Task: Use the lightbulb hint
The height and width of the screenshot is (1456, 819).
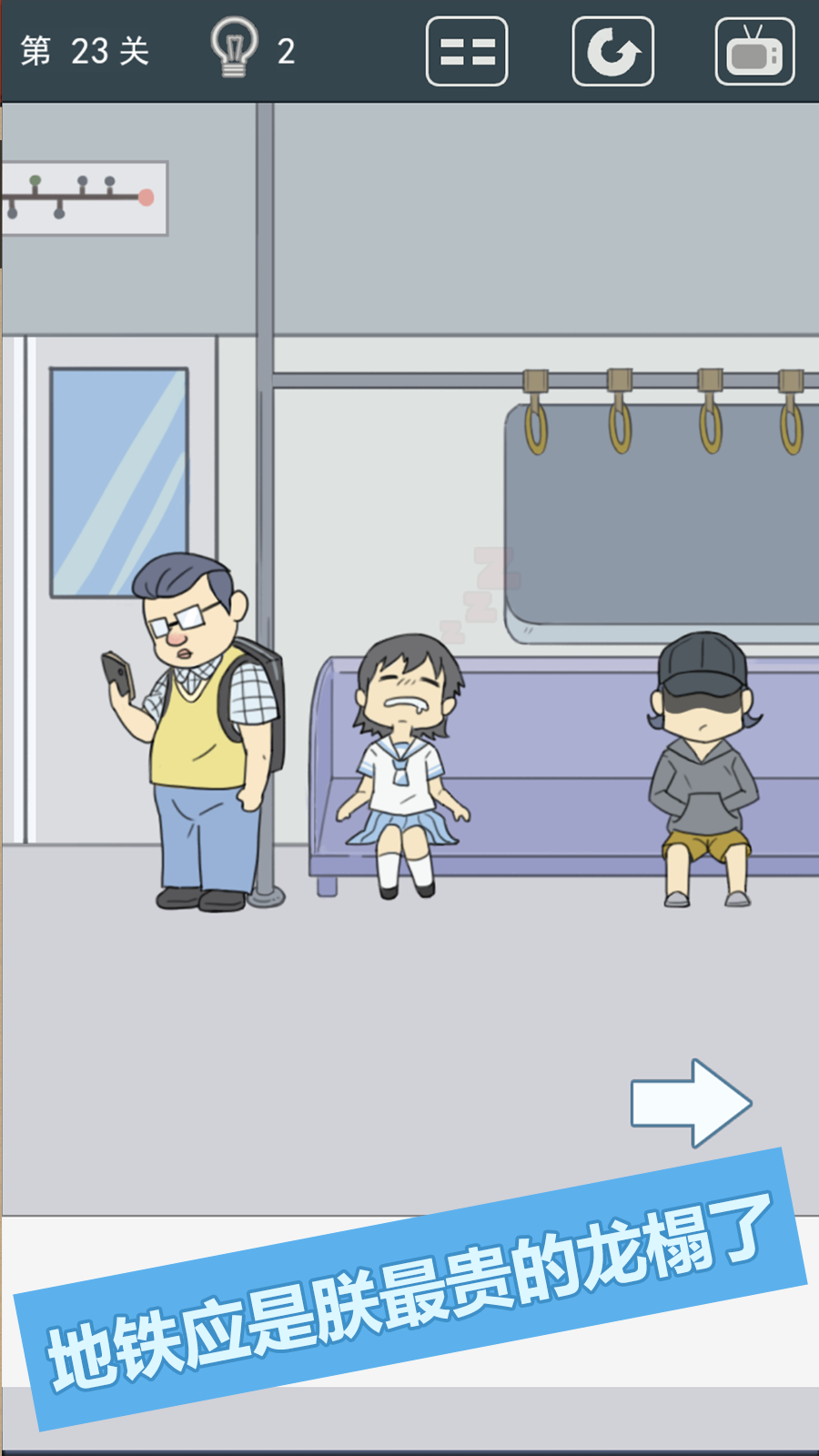Action: click(x=235, y=49)
